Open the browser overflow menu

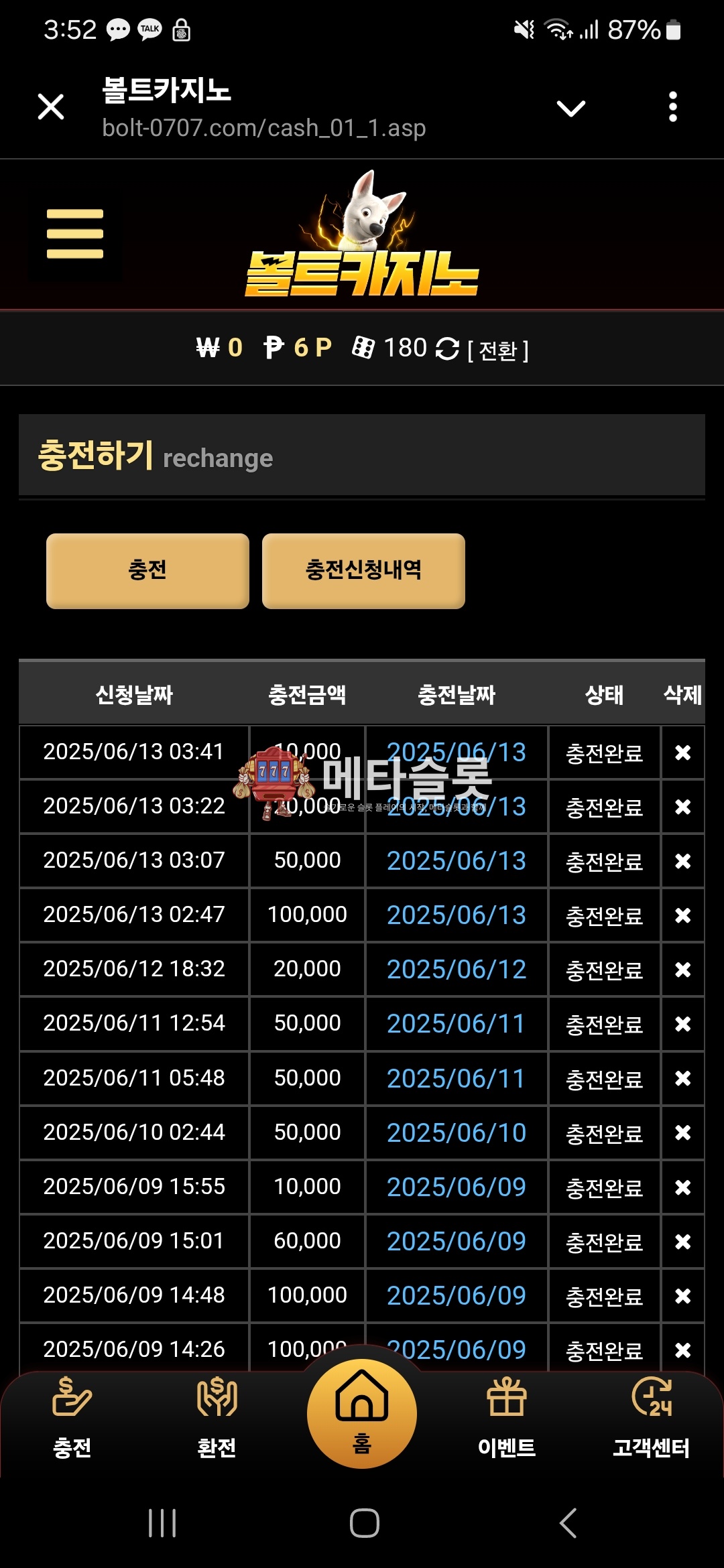pyautogui.click(x=672, y=107)
